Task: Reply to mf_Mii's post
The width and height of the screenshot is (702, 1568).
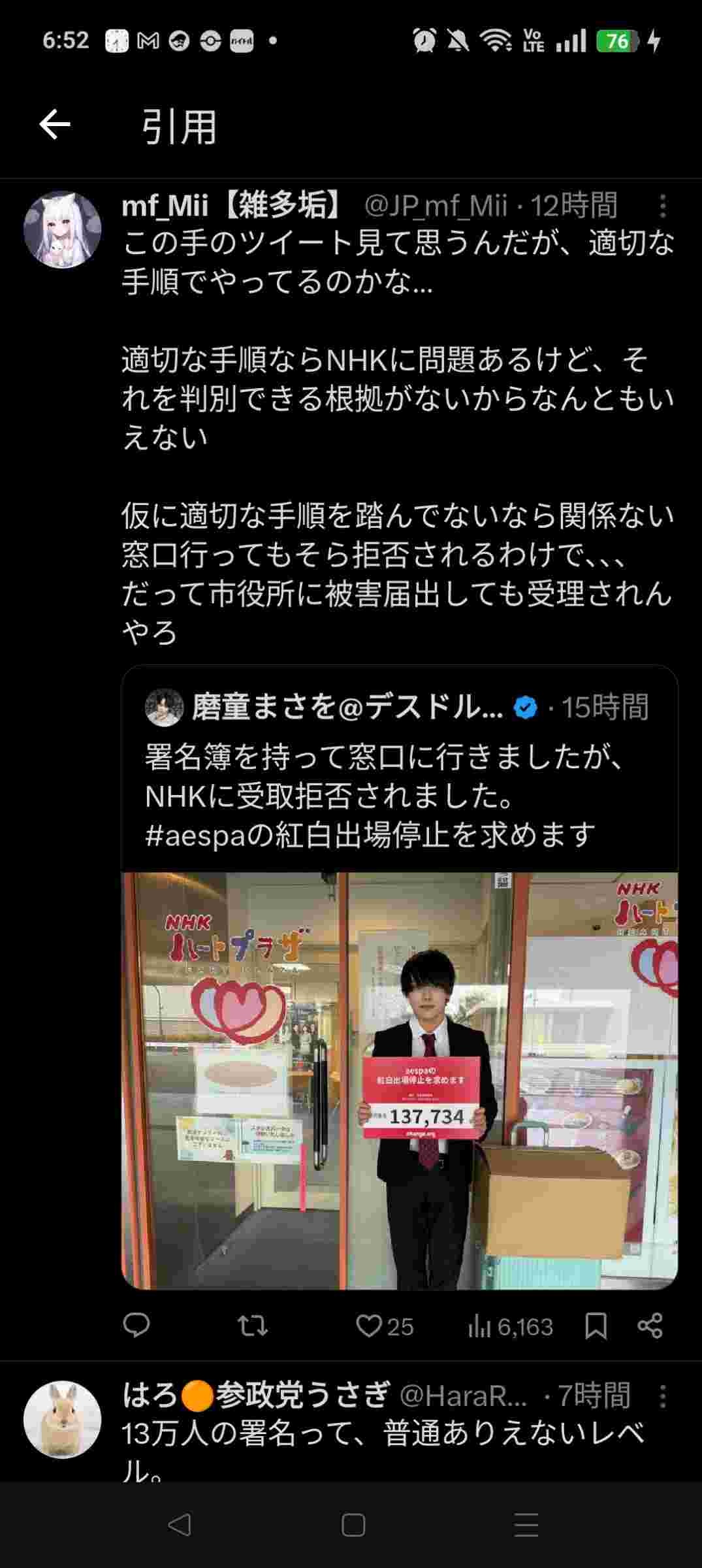Action: click(x=136, y=1326)
